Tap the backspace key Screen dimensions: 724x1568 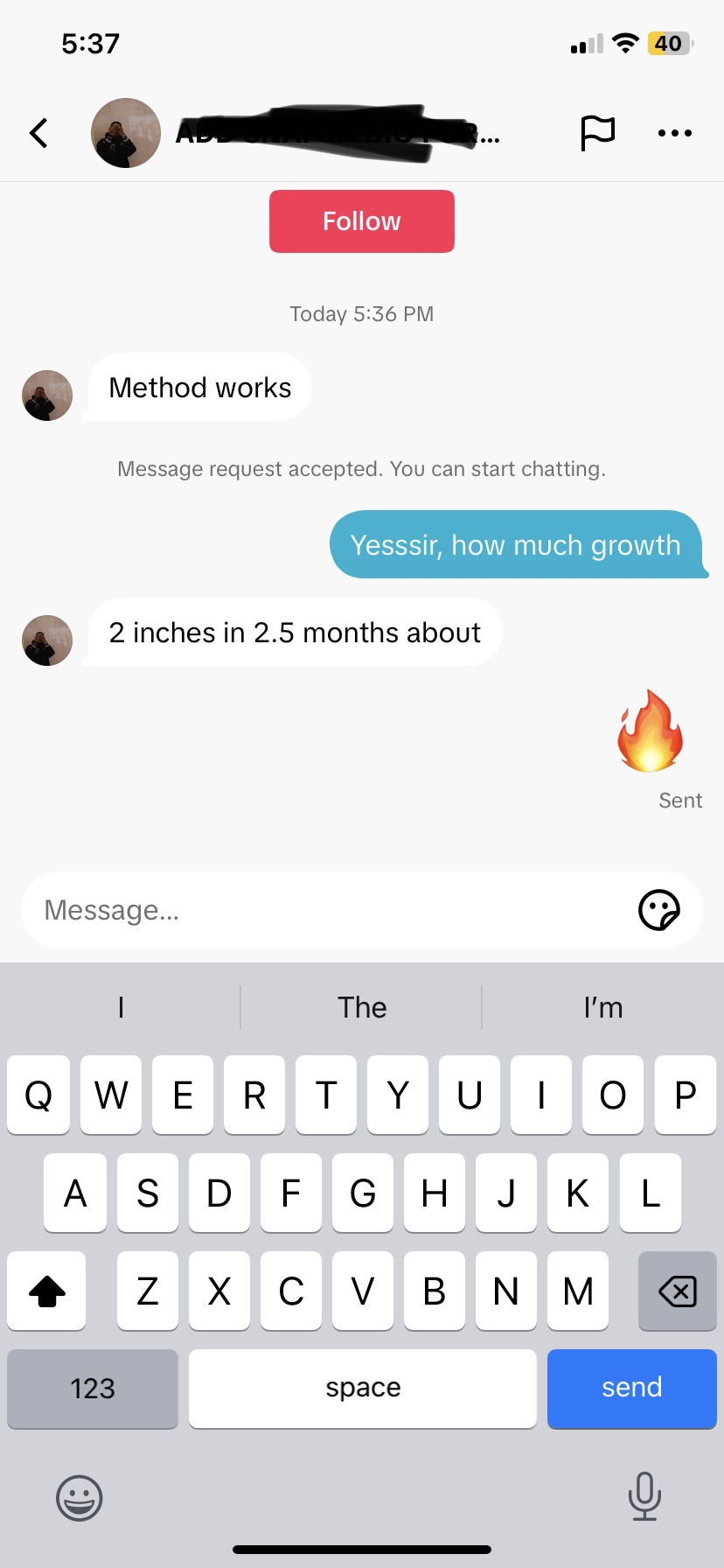pos(677,1291)
